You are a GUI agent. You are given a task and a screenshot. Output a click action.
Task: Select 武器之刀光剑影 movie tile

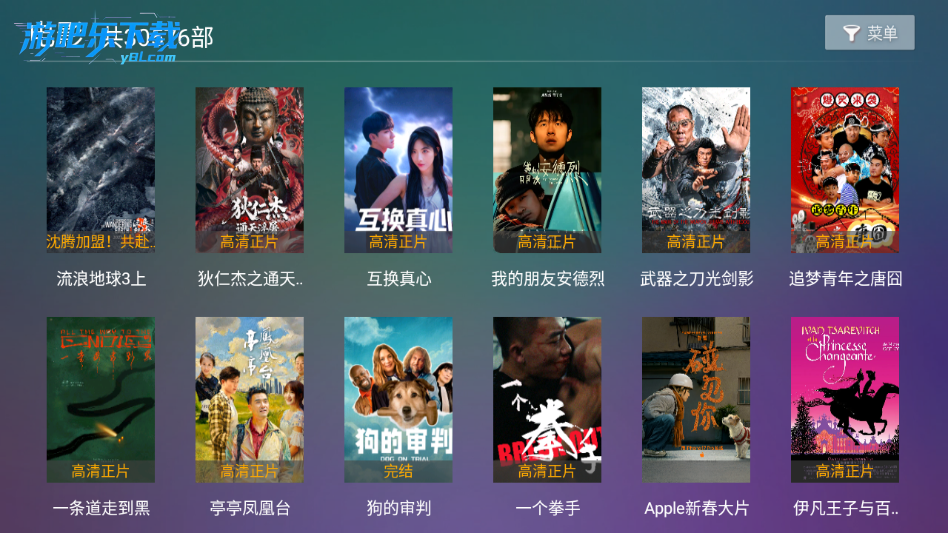tap(696, 170)
